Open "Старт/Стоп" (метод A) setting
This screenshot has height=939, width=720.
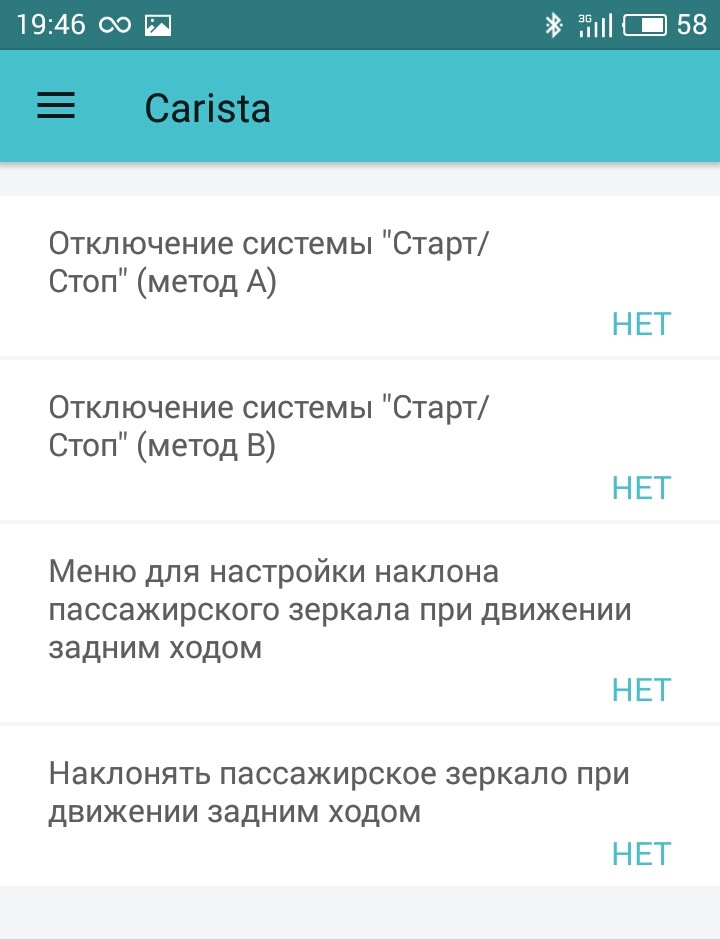coord(360,277)
